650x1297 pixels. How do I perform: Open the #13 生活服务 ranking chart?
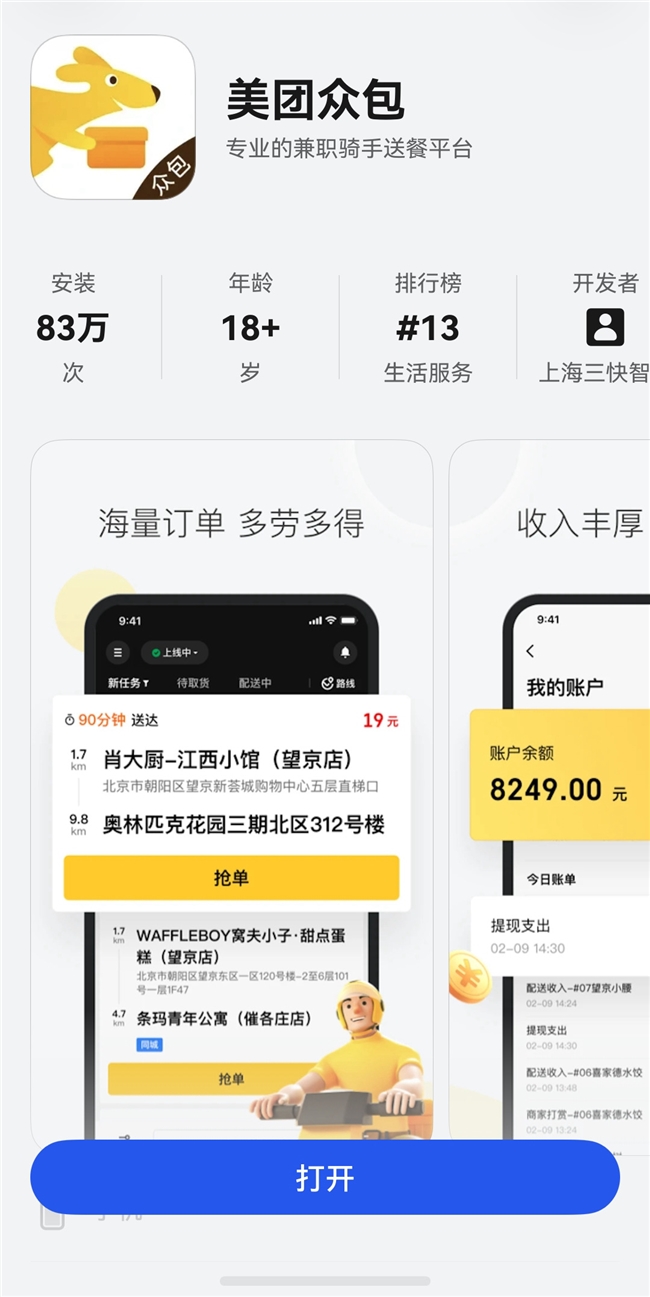428,328
